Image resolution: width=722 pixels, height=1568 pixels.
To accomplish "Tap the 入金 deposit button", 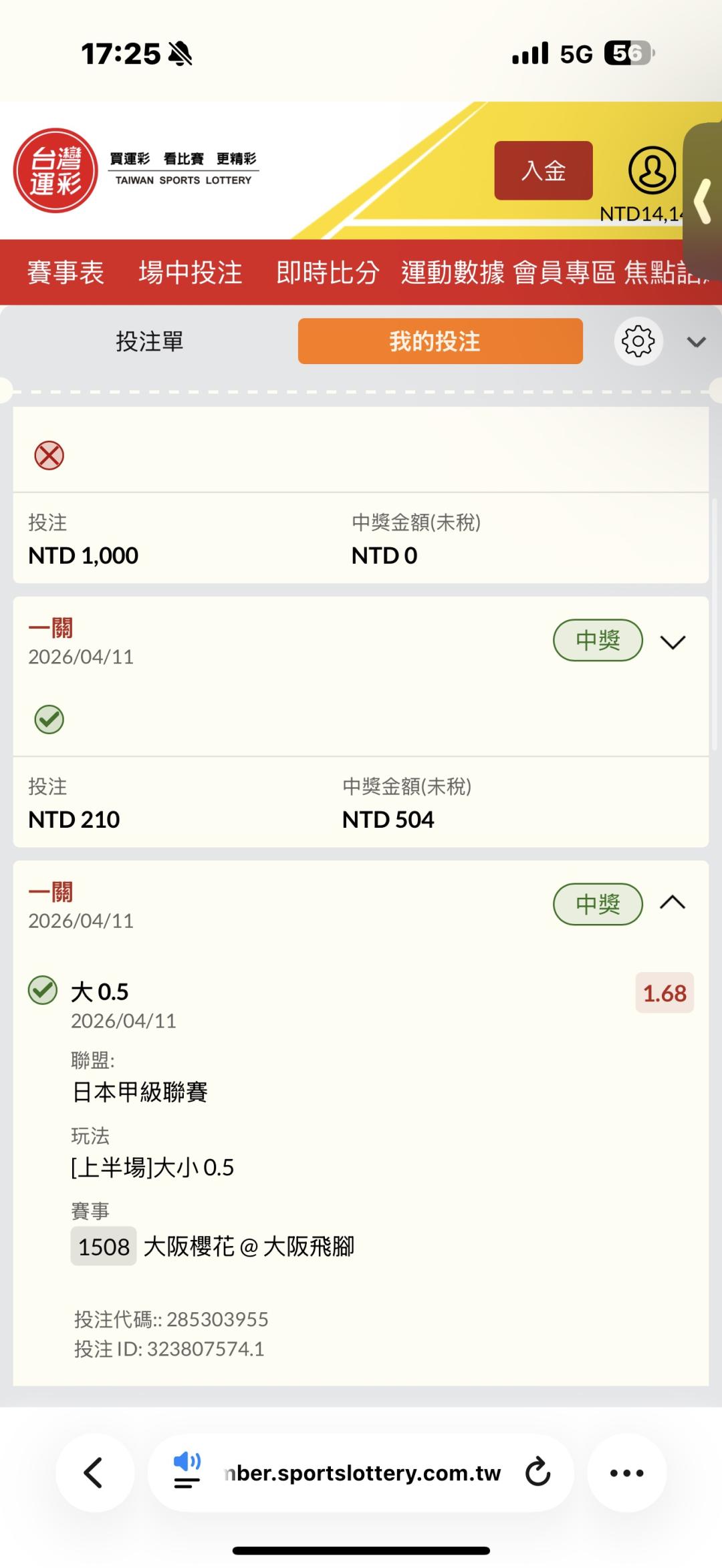I will [543, 170].
